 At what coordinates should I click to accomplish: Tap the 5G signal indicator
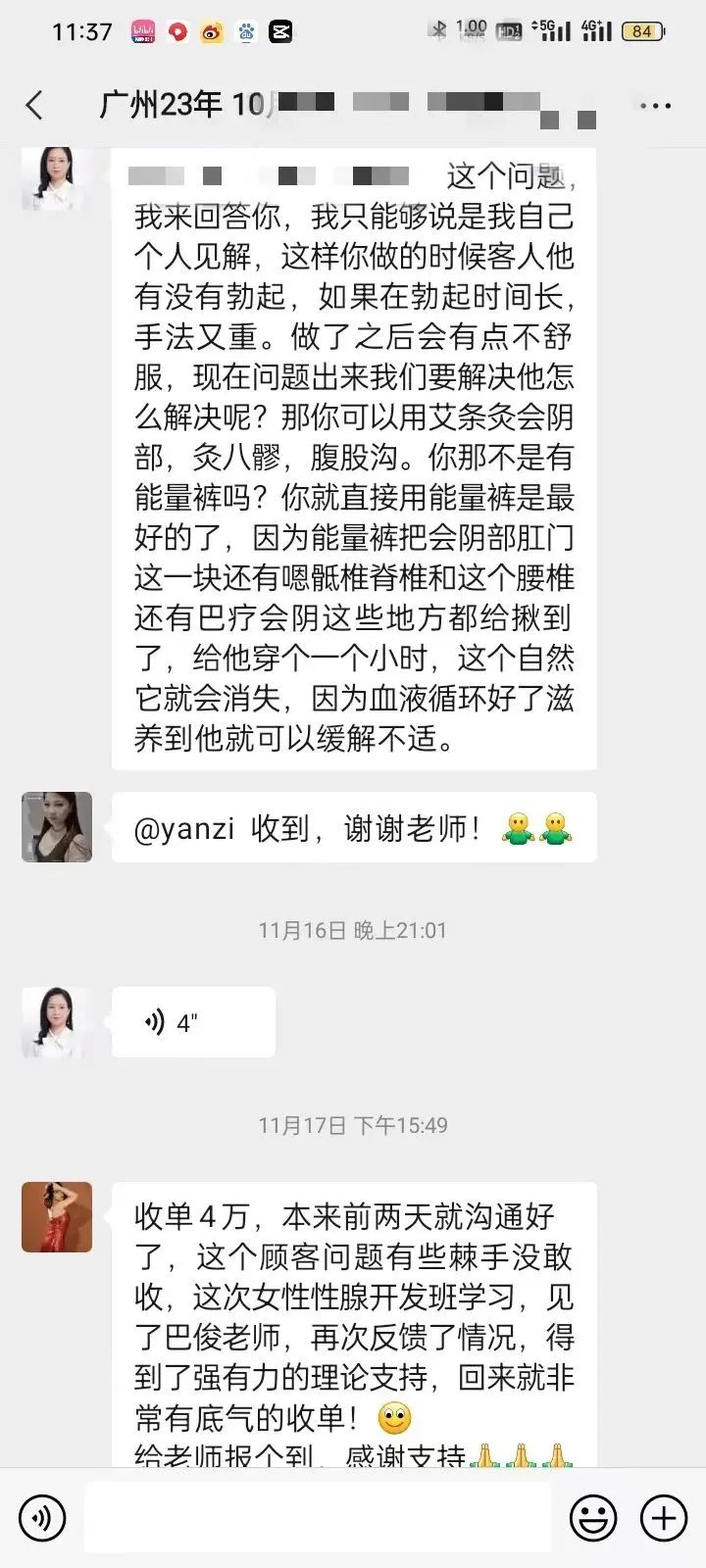pos(549,30)
